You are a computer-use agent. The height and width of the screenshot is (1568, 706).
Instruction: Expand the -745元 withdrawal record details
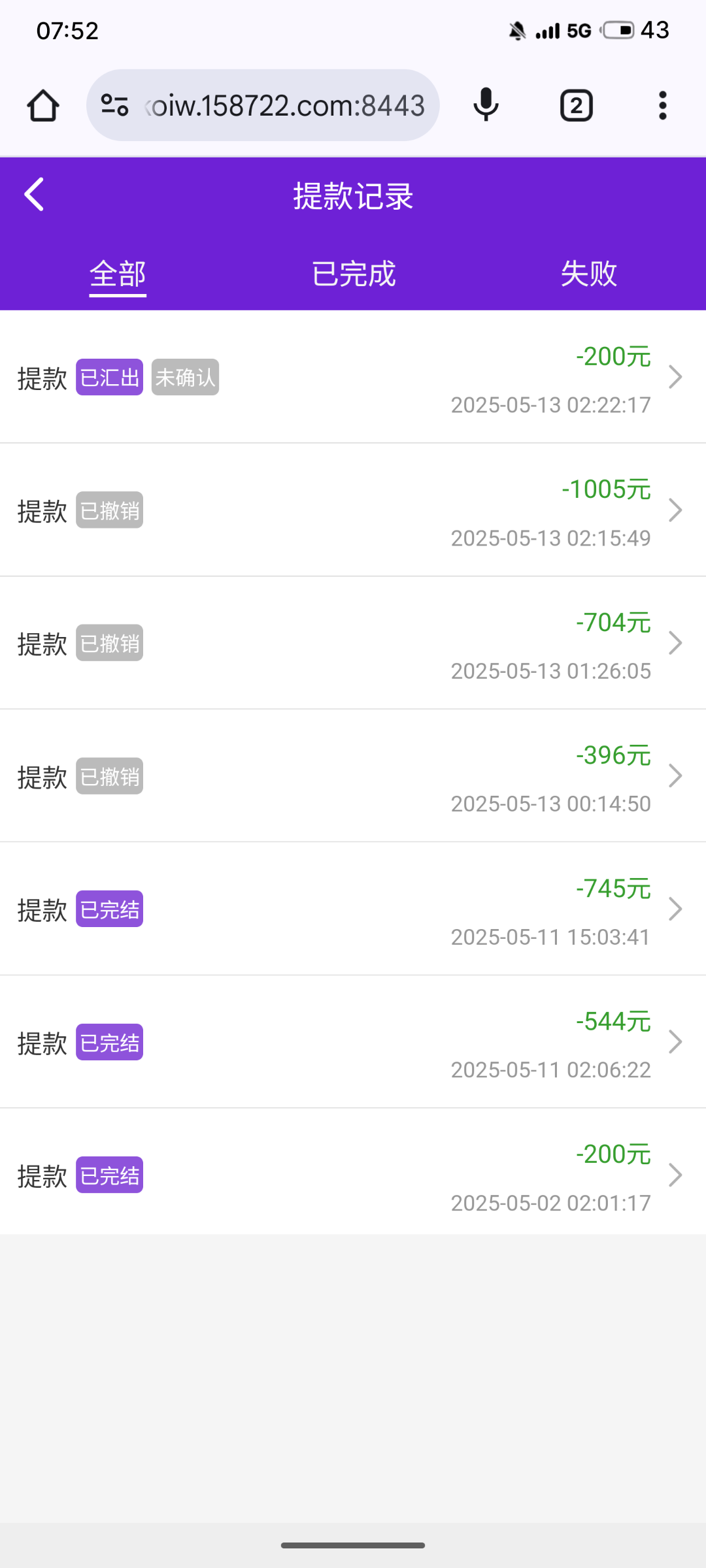click(x=677, y=909)
